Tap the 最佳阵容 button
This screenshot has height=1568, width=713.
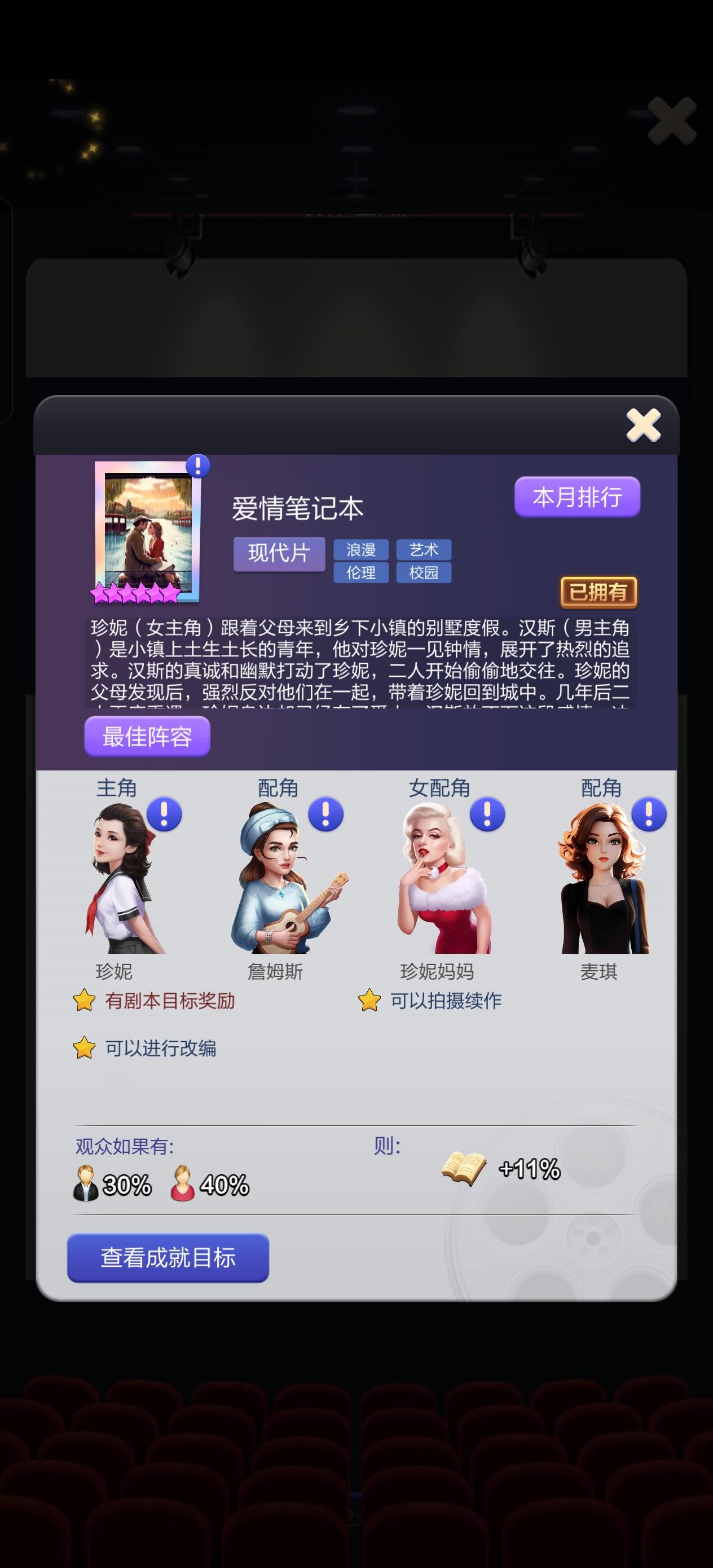147,737
